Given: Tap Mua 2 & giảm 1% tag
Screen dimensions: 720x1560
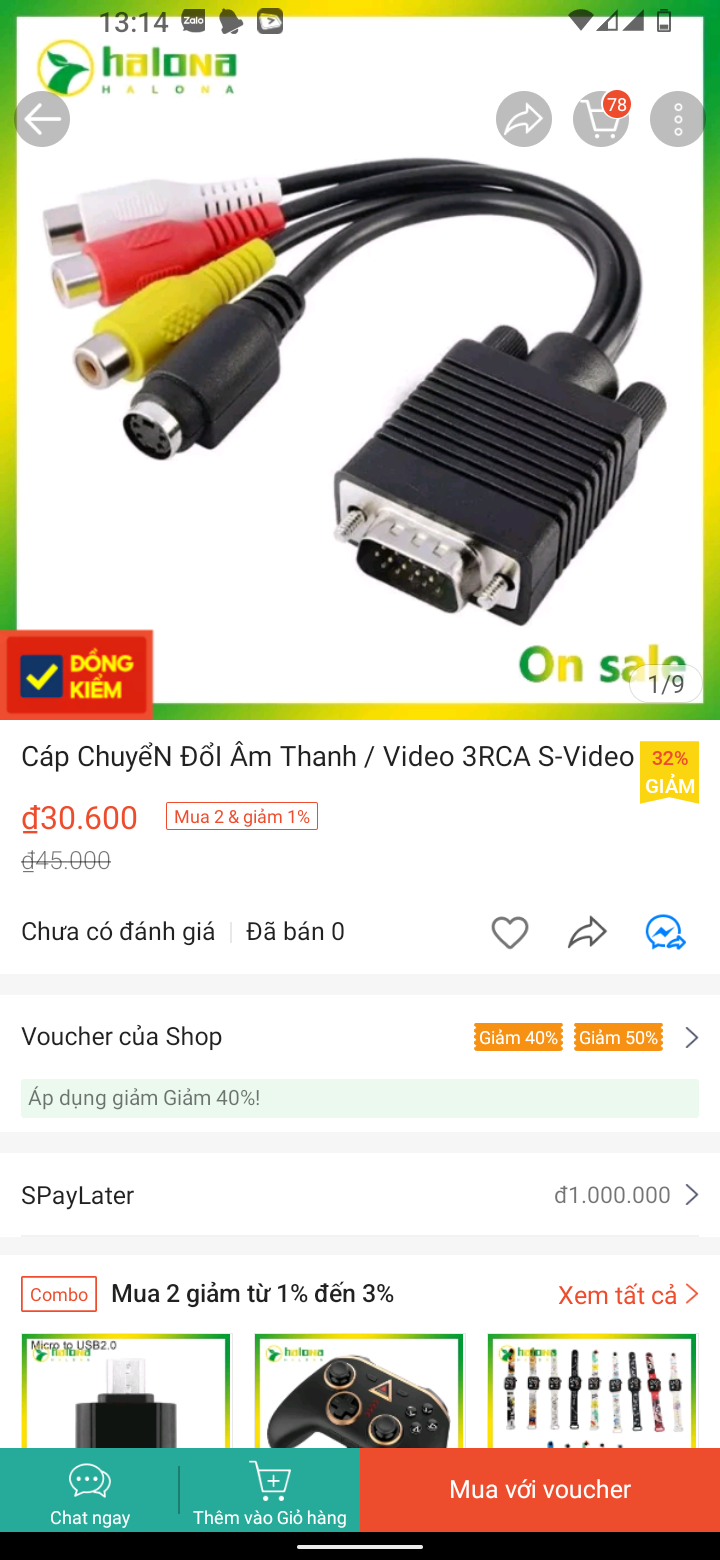Looking at the screenshot, I should pyautogui.click(x=242, y=817).
